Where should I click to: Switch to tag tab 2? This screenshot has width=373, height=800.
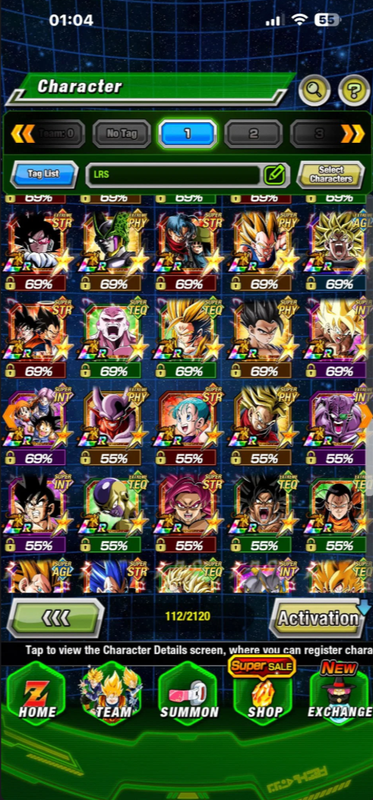point(253,134)
